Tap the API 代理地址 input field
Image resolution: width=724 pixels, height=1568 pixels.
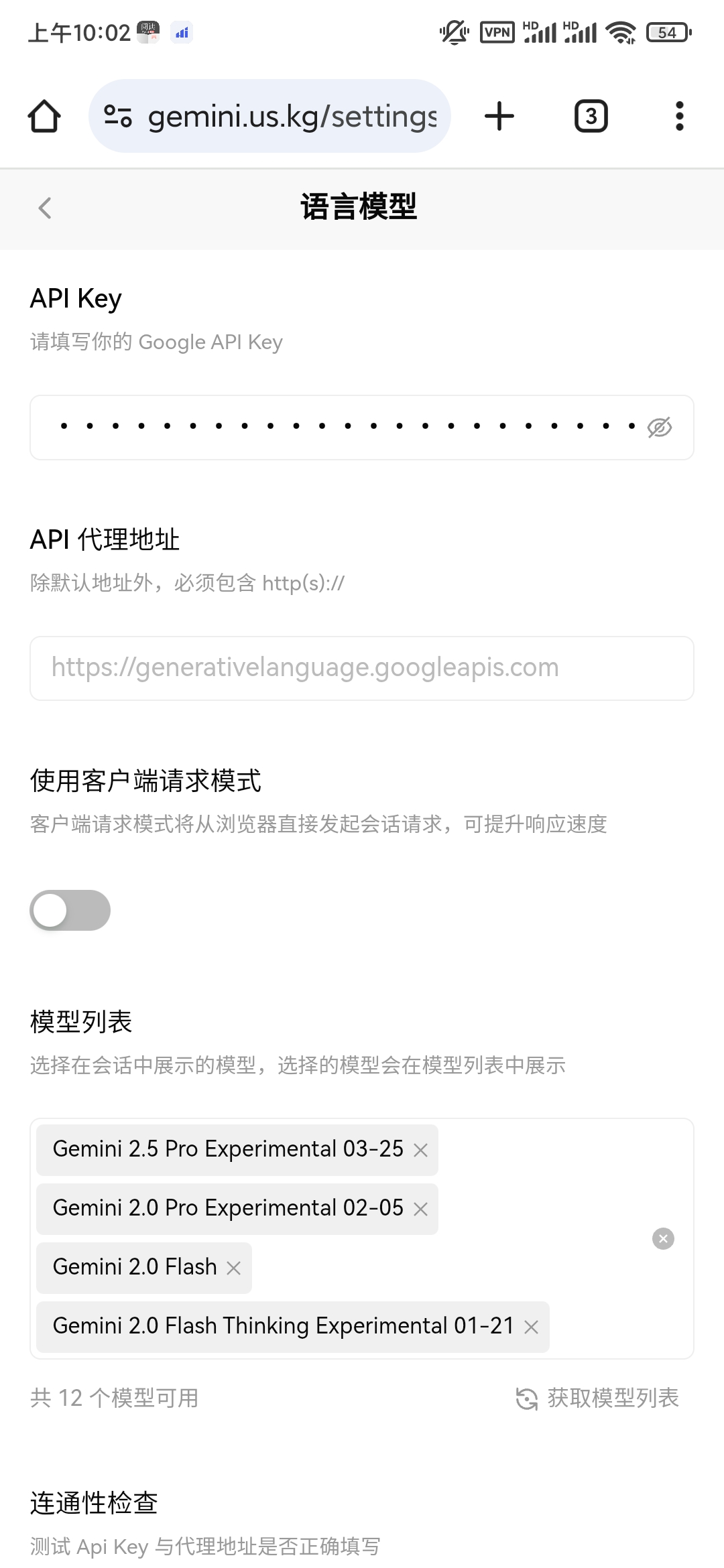coord(362,668)
